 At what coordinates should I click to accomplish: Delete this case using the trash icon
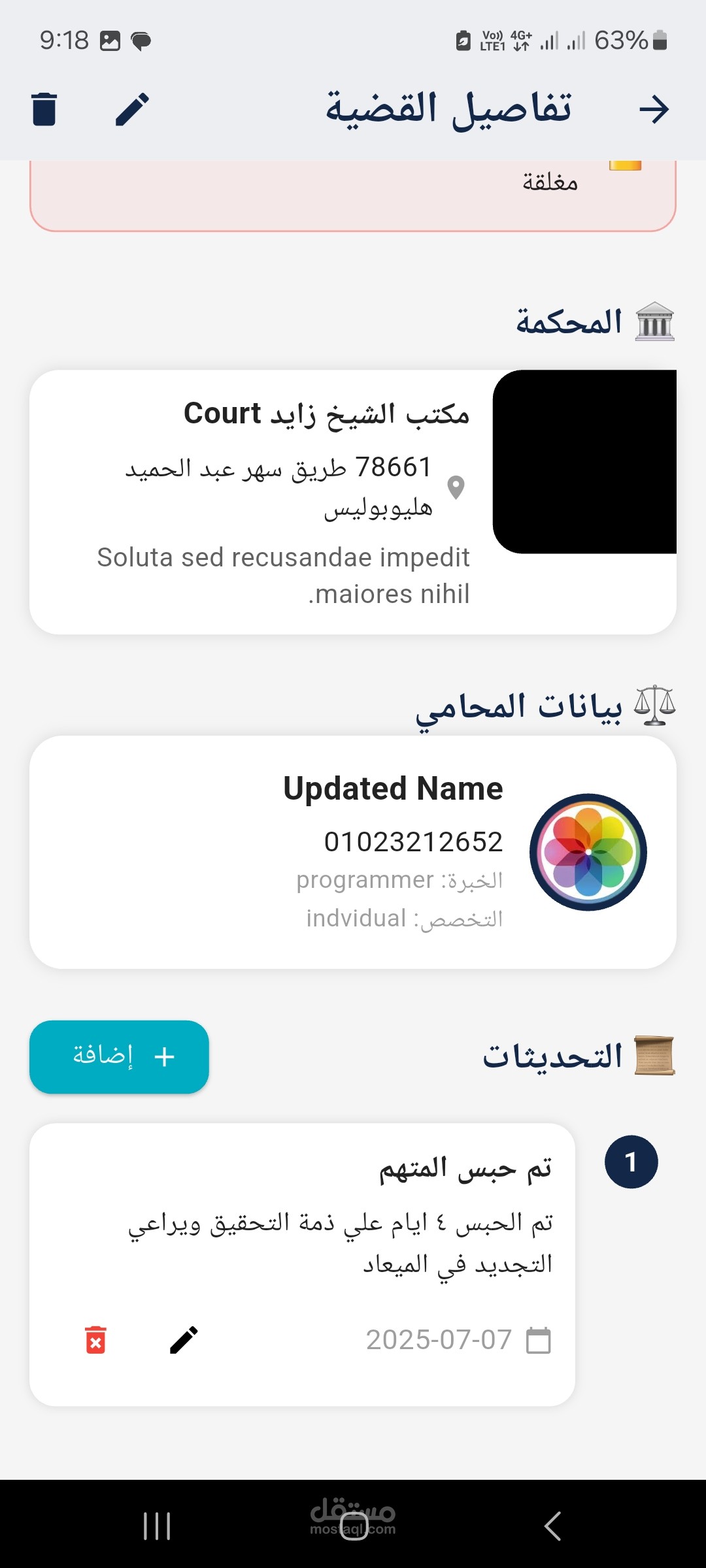[x=44, y=108]
